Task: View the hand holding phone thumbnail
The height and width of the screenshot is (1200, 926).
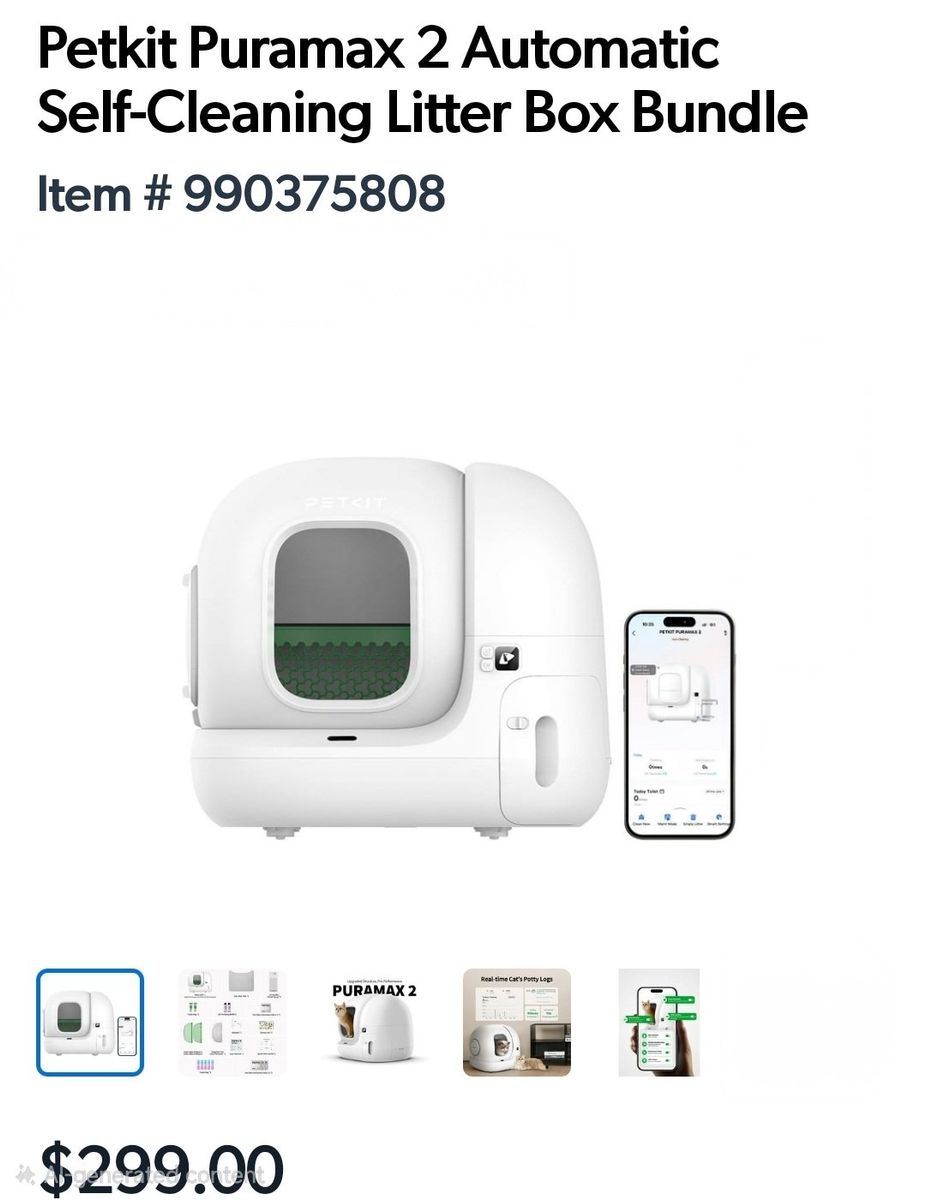Action: coord(659,1022)
